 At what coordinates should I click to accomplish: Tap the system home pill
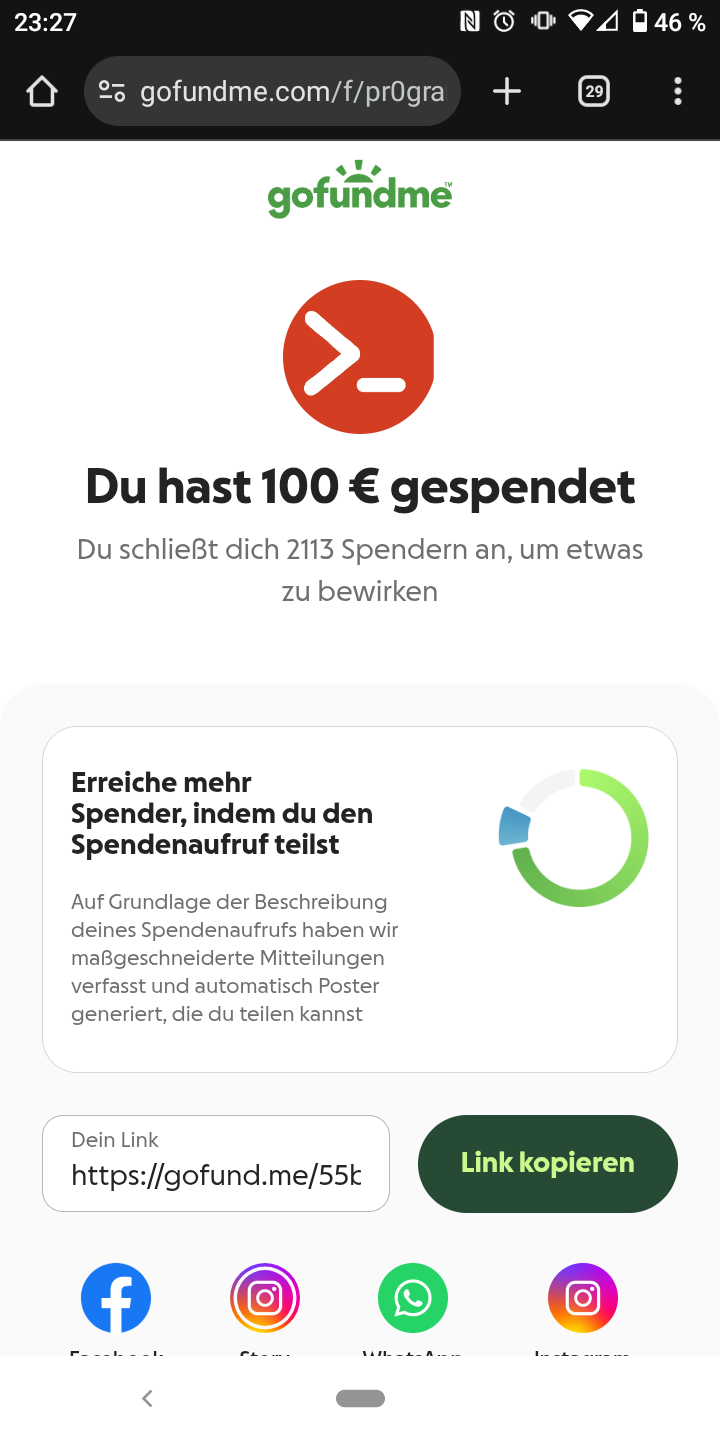pyautogui.click(x=360, y=1398)
